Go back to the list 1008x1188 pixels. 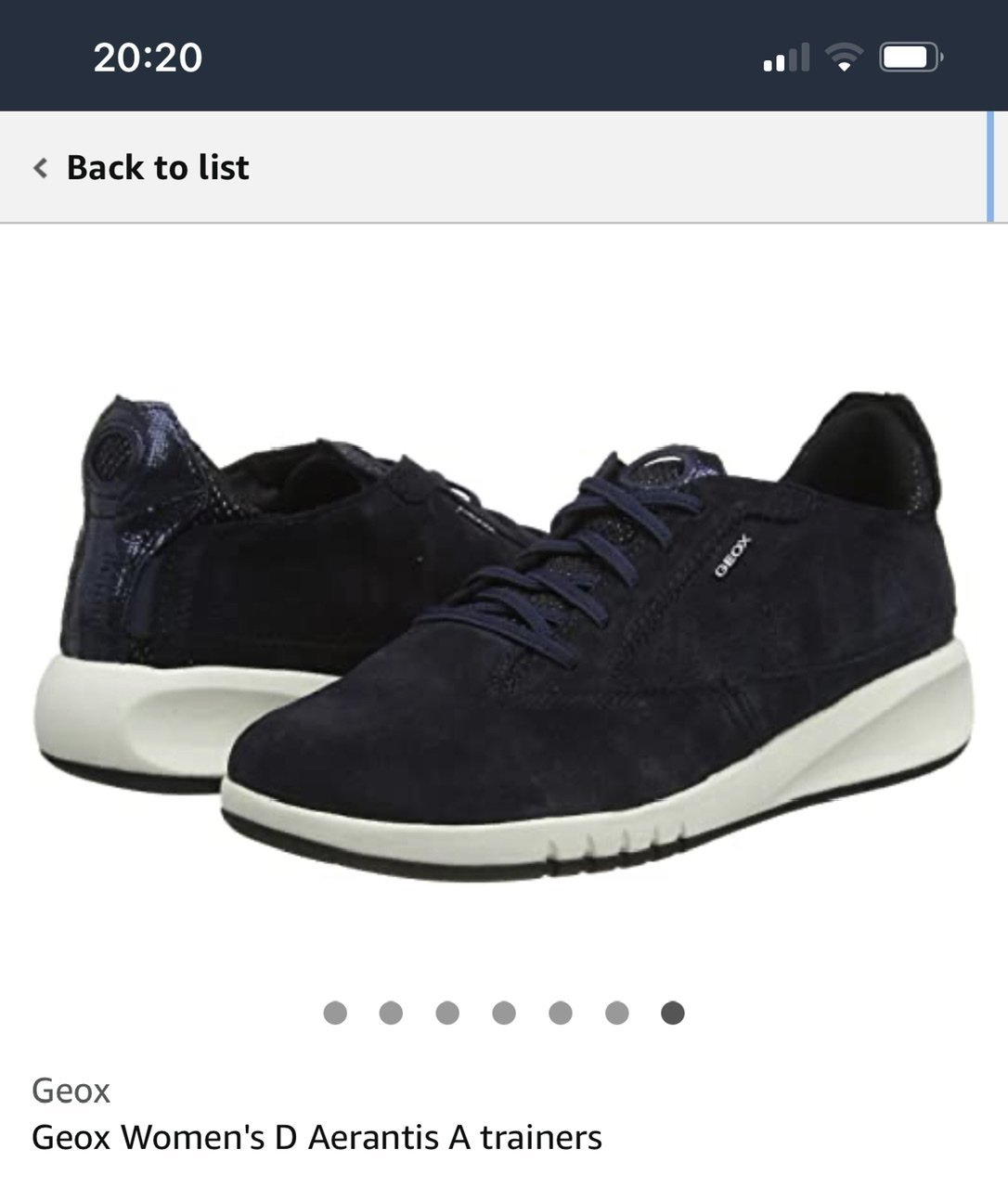(141, 168)
